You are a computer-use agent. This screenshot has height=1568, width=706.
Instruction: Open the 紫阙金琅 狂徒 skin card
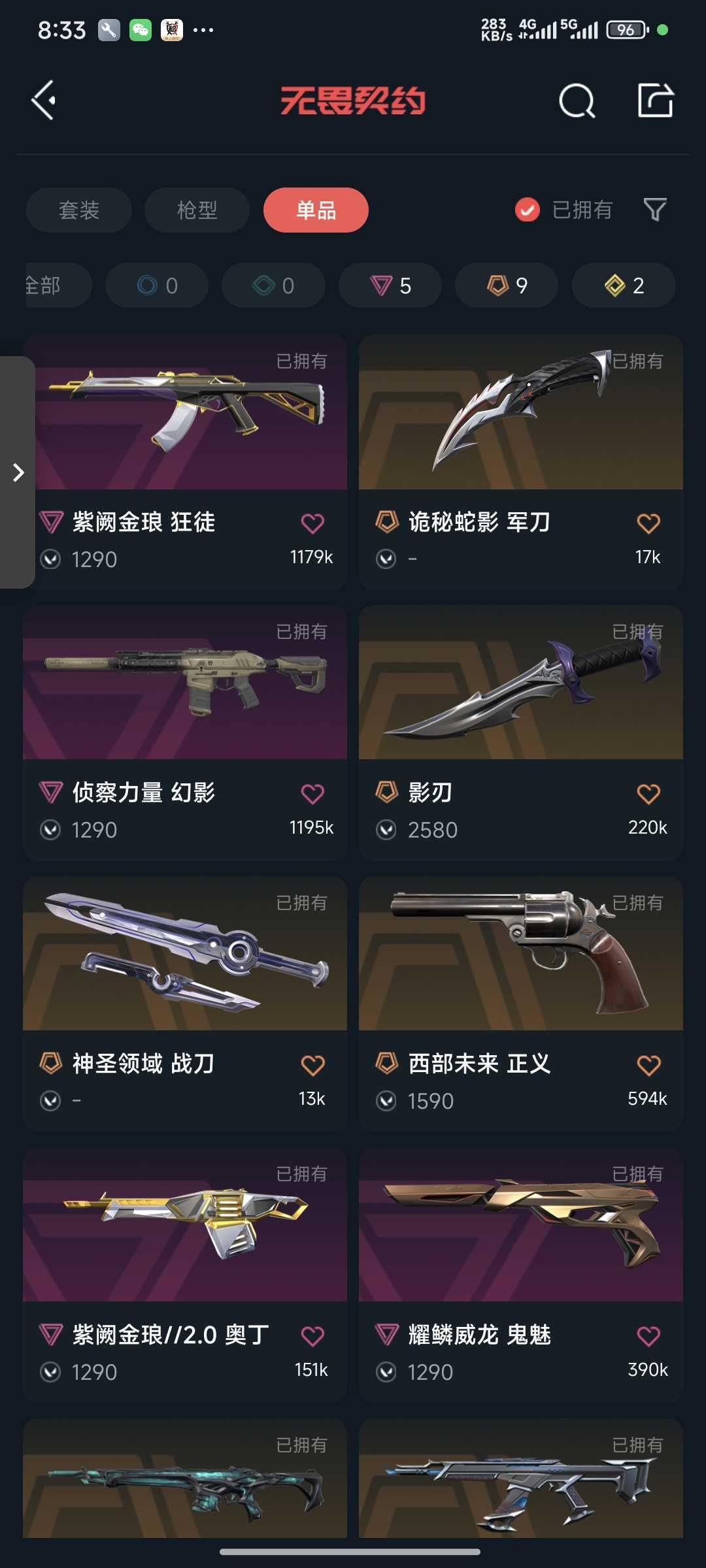185,462
